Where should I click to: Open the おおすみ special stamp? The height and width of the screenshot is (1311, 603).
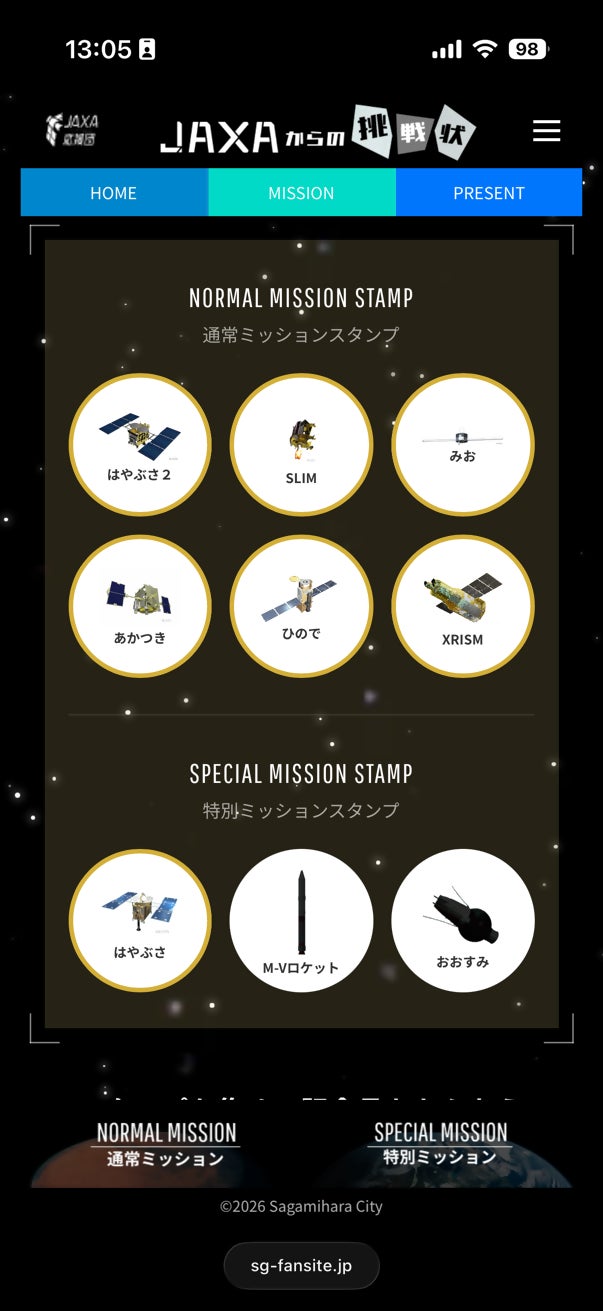click(x=462, y=921)
